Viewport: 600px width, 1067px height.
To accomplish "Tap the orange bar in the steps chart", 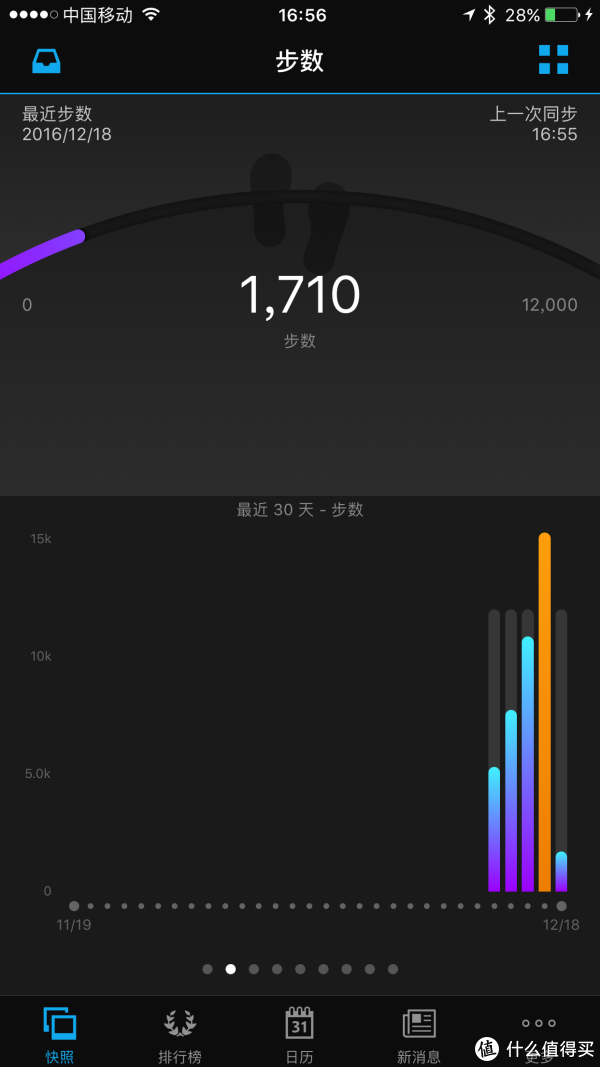I will [x=544, y=712].
